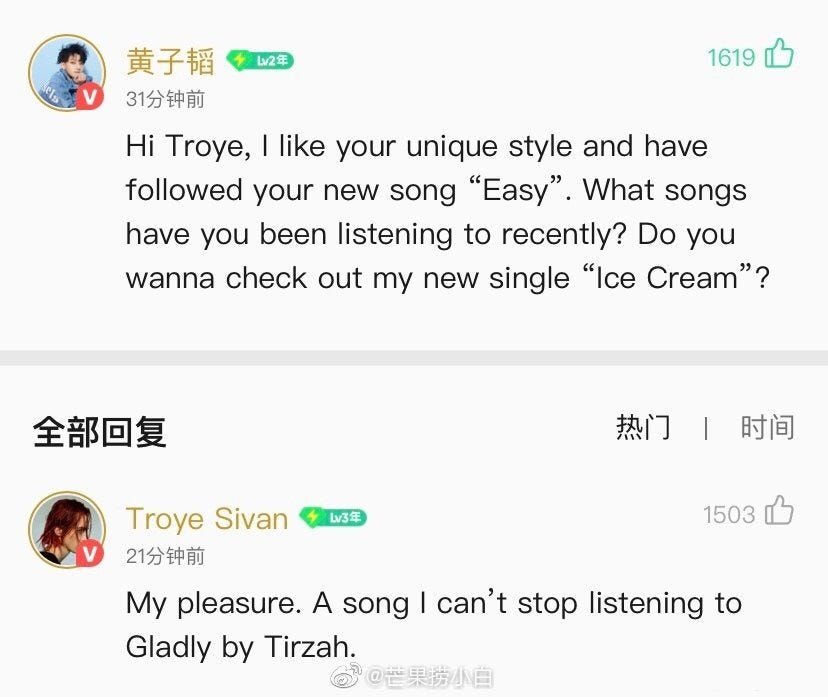The width and height of the screenshot is (828, 697).
Task: Open Troye Sivan's username link
Action: (x=207, y=518)
